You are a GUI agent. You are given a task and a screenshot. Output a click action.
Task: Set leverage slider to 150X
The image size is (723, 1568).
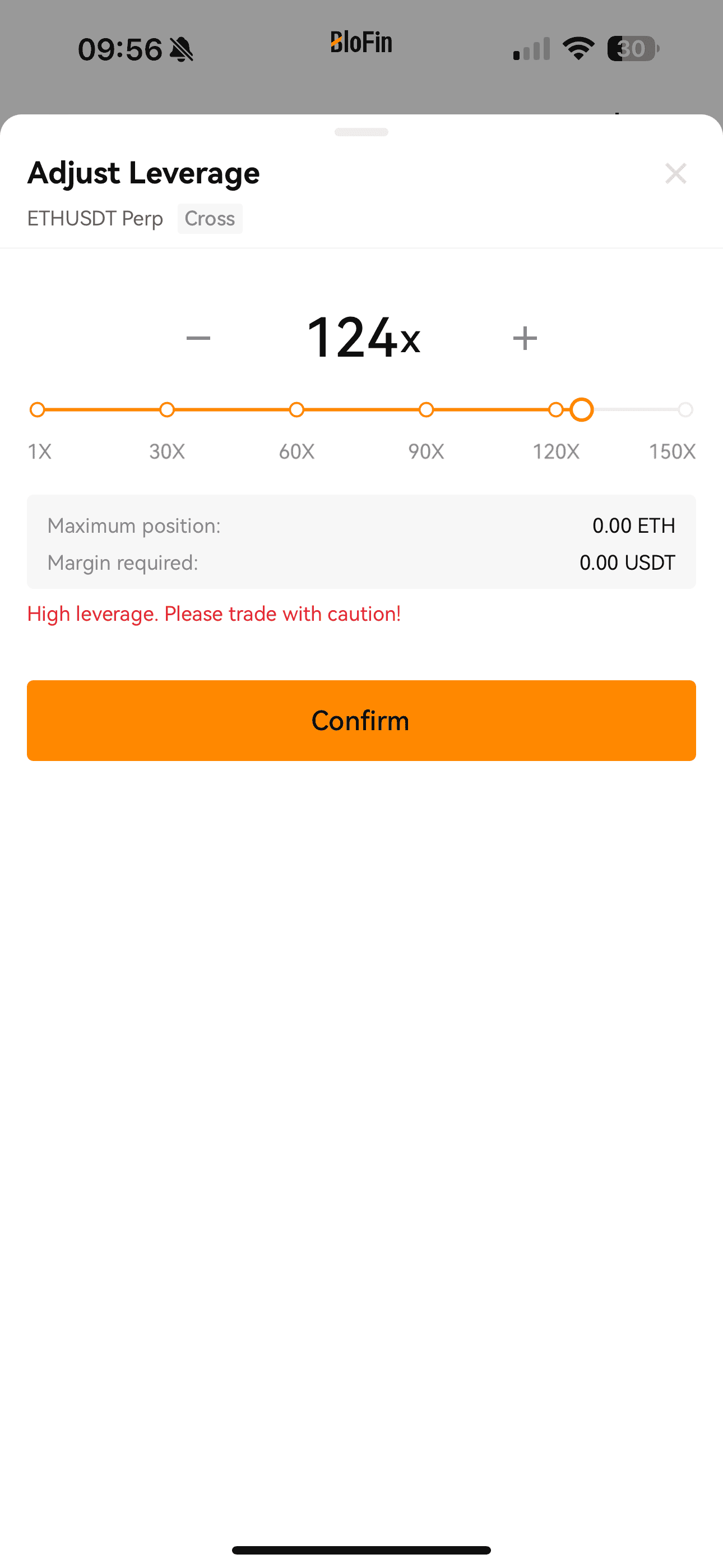(685, 409)
